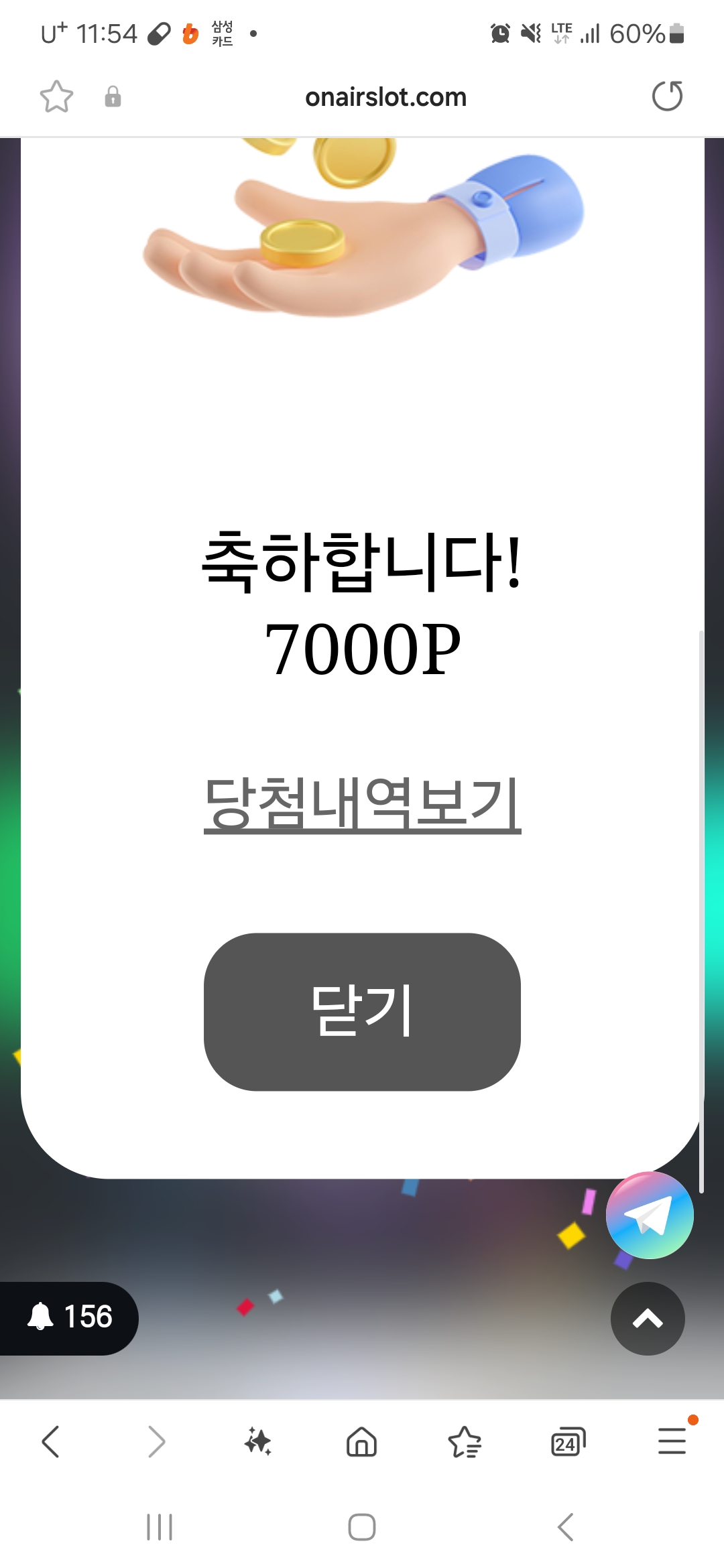Close the congratulations popup with 닫기
The width and height of the screenshot is (724, 1568).
tap(362, 1011)
